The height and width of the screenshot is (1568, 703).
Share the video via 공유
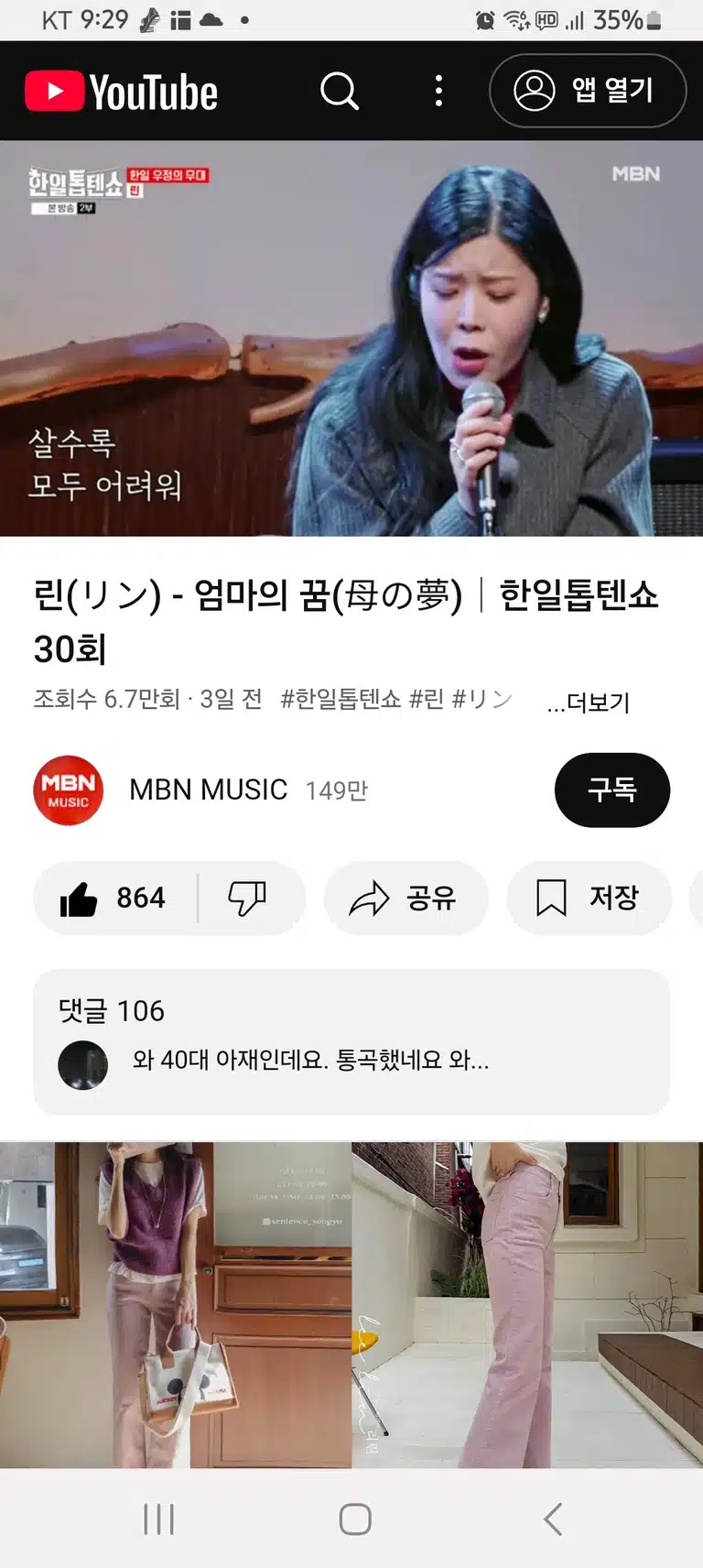(406, 898)
